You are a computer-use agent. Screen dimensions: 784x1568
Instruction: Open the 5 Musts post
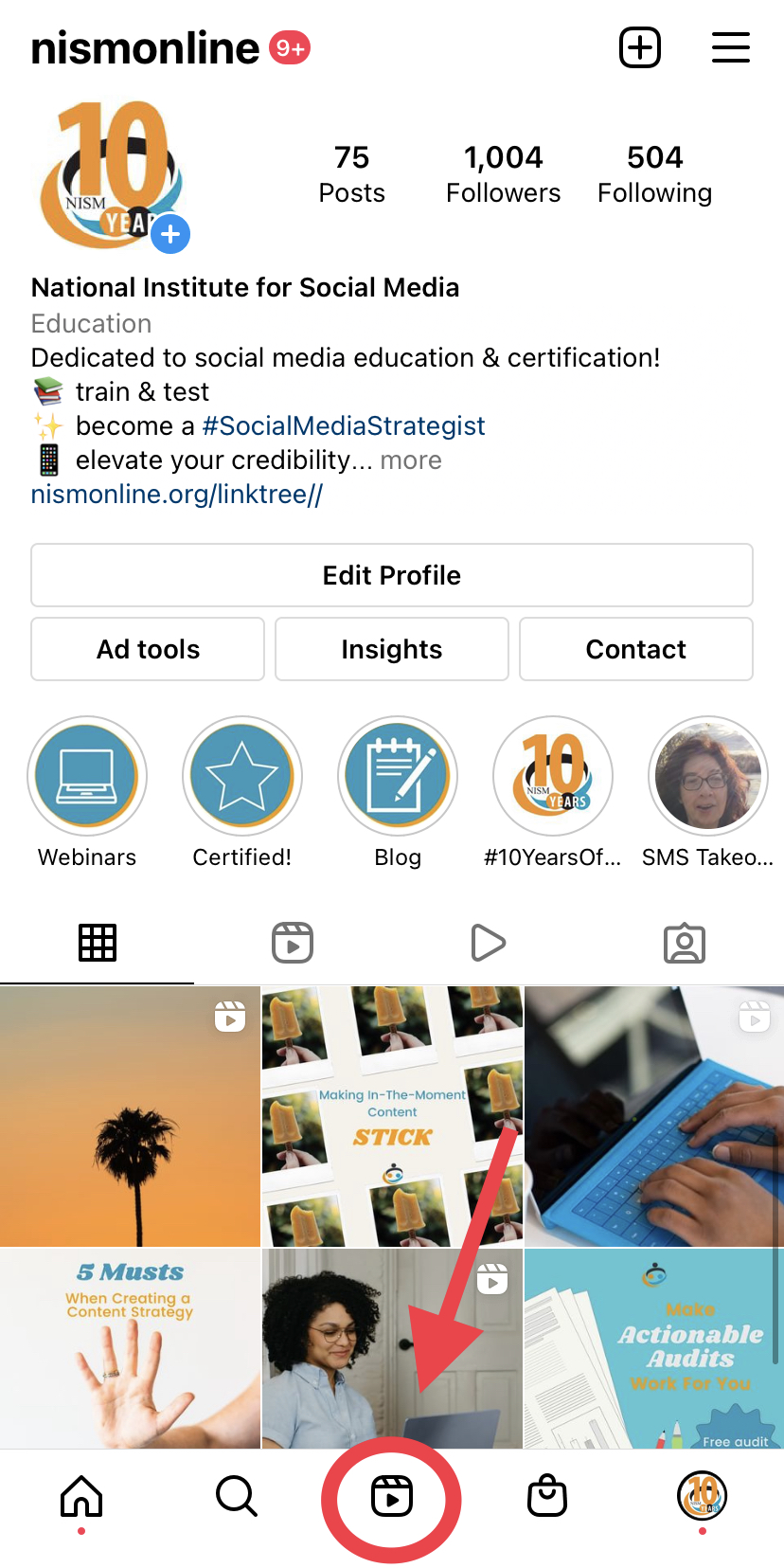coord(130,1348)
